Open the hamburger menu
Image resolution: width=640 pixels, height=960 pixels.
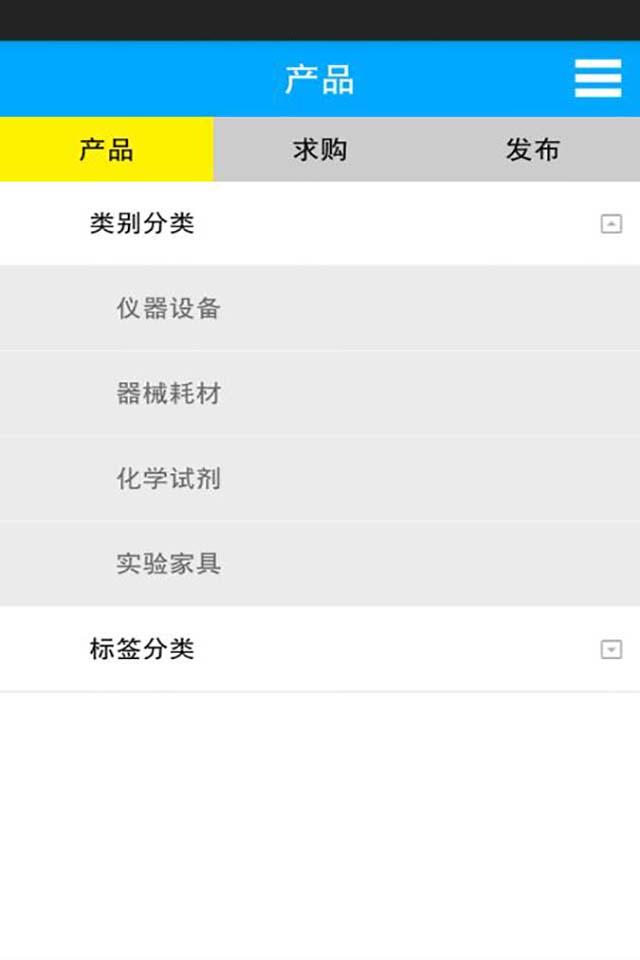[597, 78]
